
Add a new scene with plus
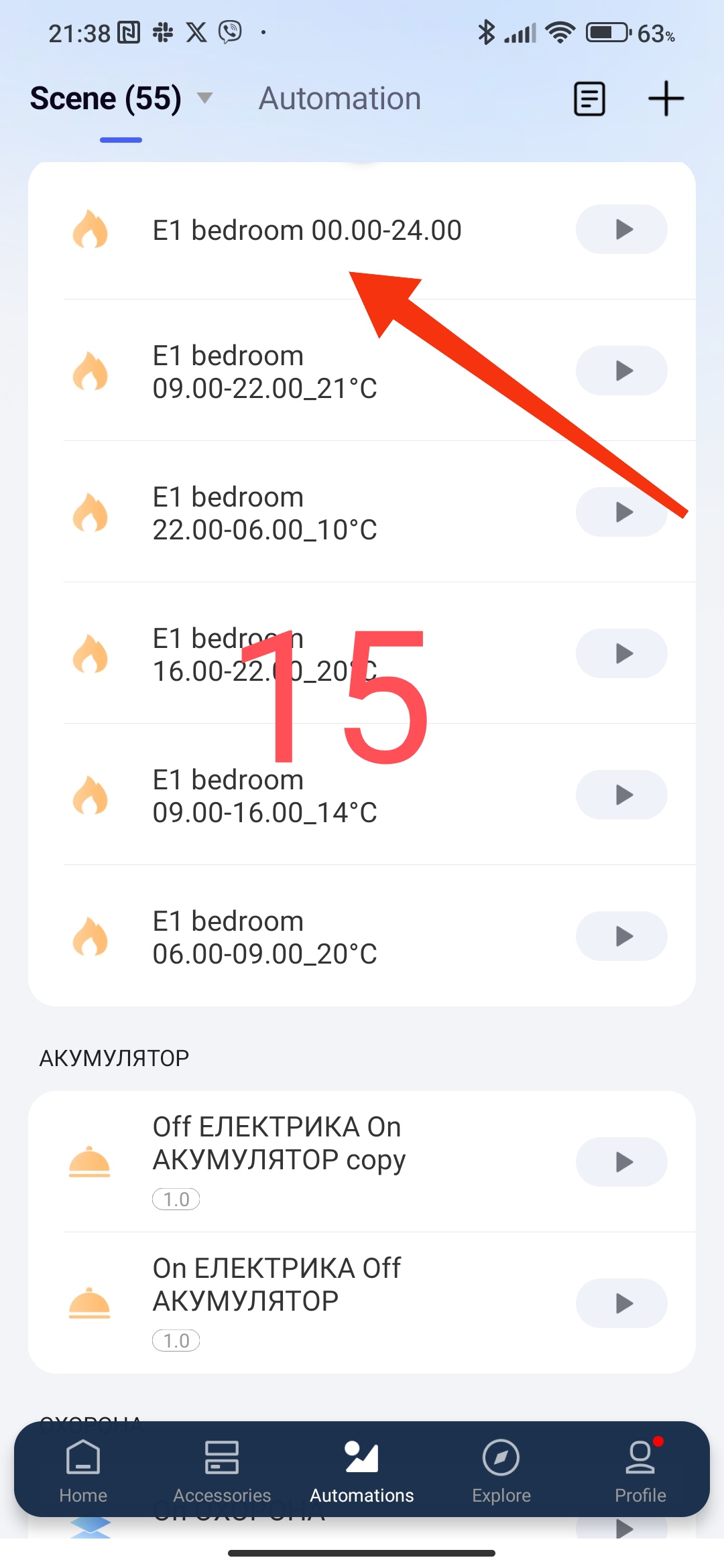pyautogui.click(x=666, y=99)
